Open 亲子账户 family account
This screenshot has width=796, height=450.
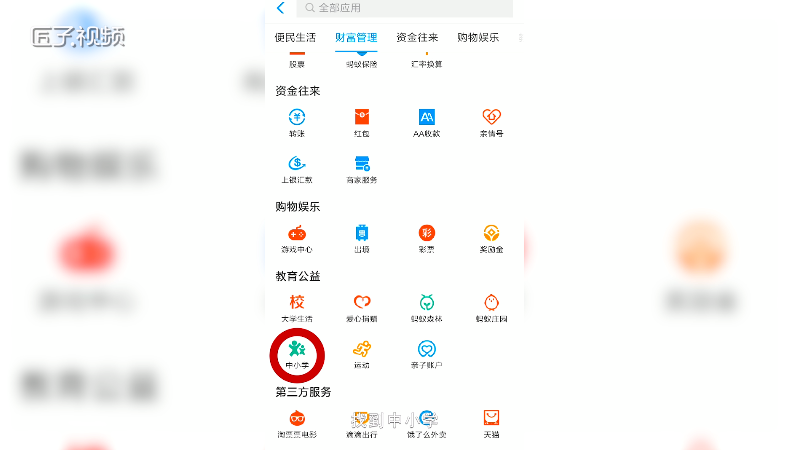pos(427,353)
